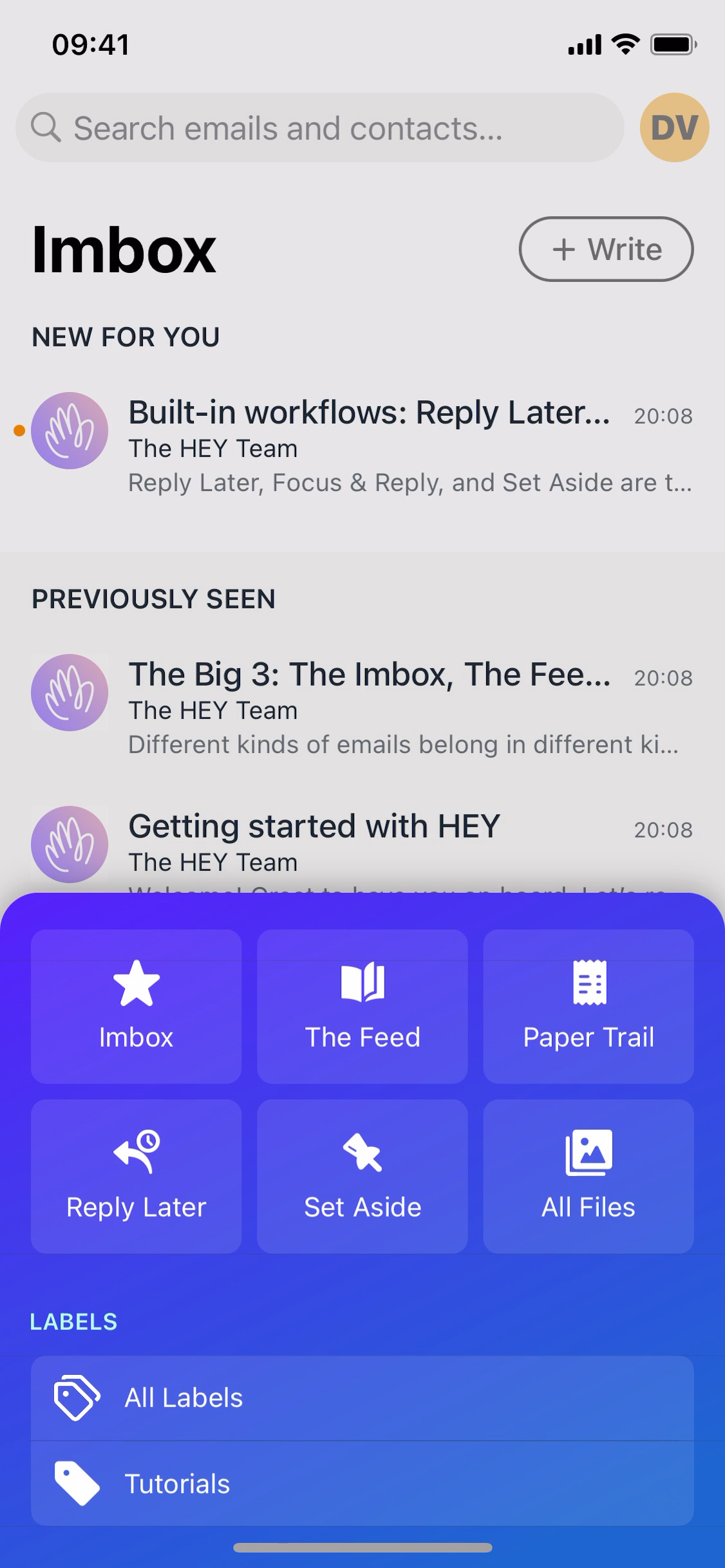The width and height of the screenshot is (725, 1568).
Task: Open All Labels
Action: pos(362,1398)
